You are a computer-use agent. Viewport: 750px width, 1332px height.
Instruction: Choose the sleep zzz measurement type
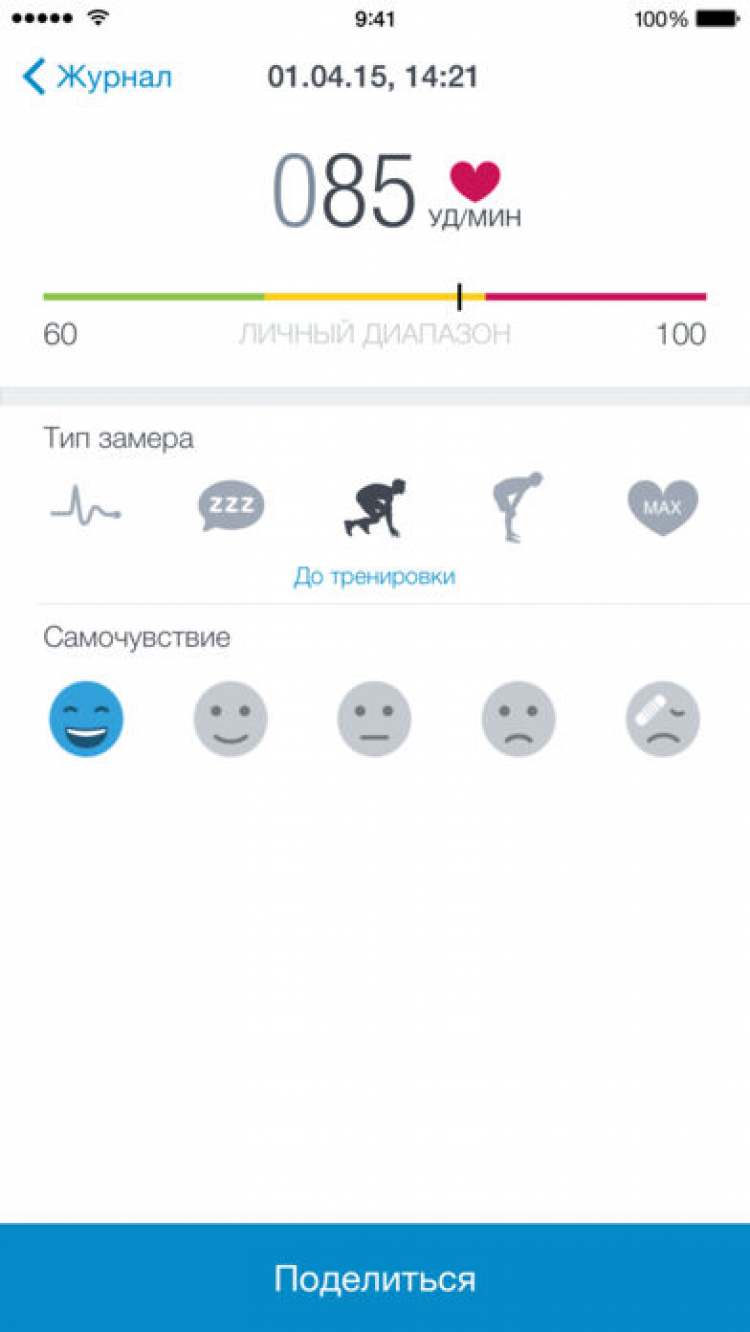tap(231, 507)
